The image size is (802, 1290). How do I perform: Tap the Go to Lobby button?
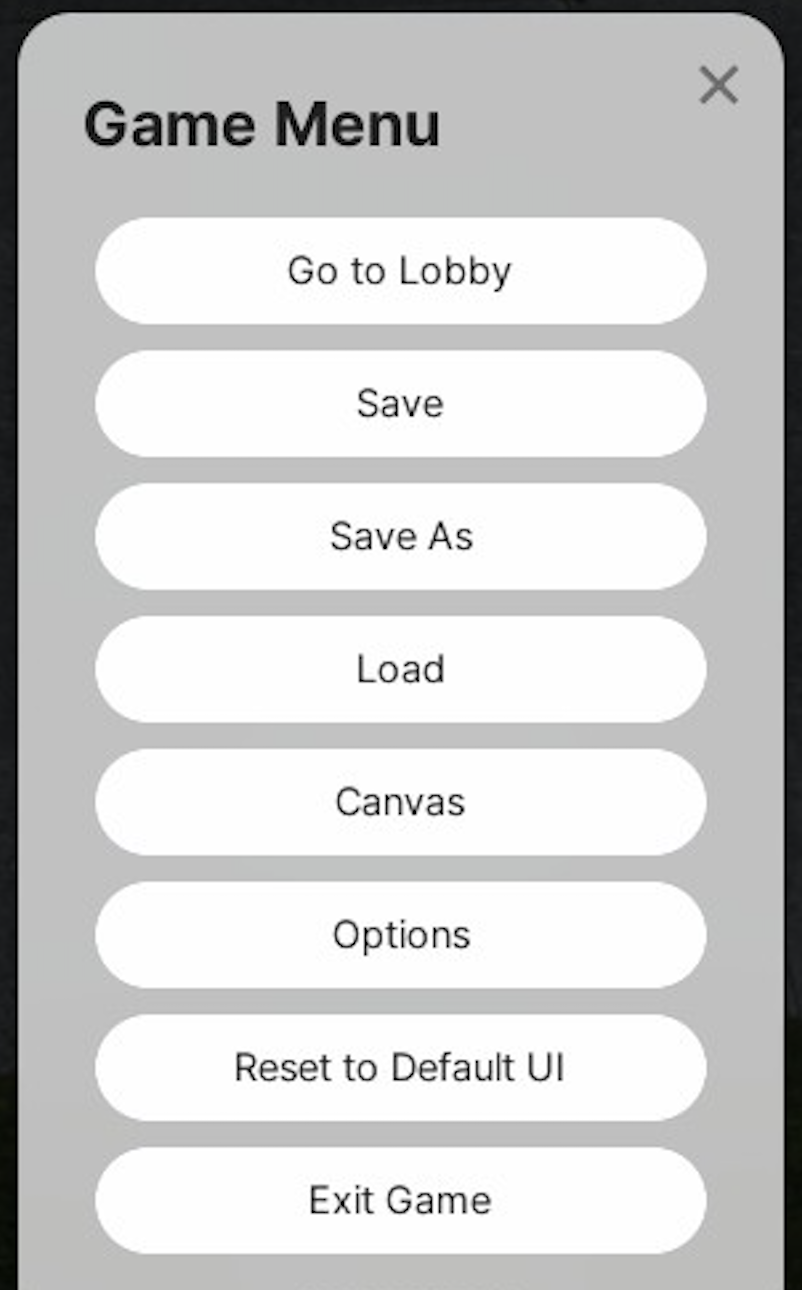pos(400,271)
